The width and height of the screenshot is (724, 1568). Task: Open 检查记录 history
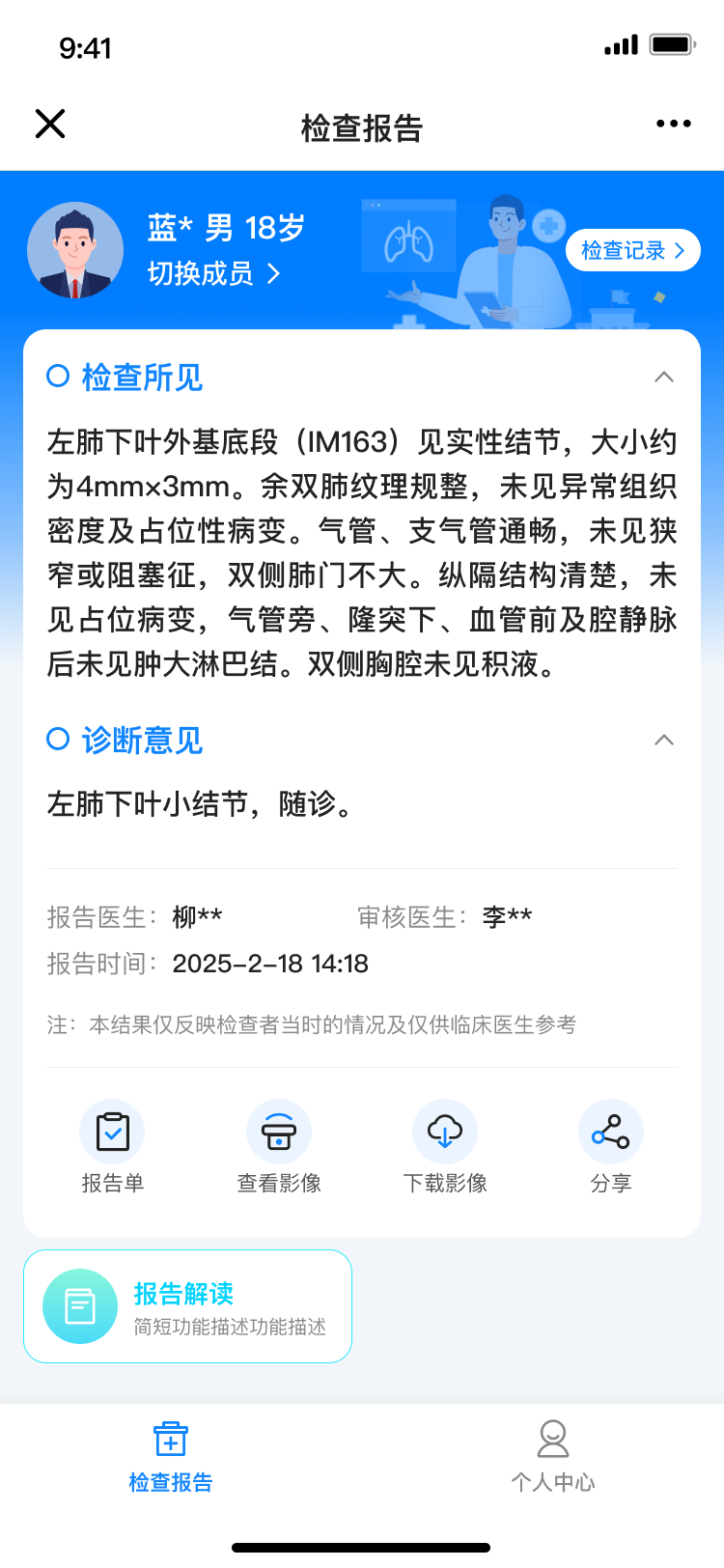(x=632, y=251)
